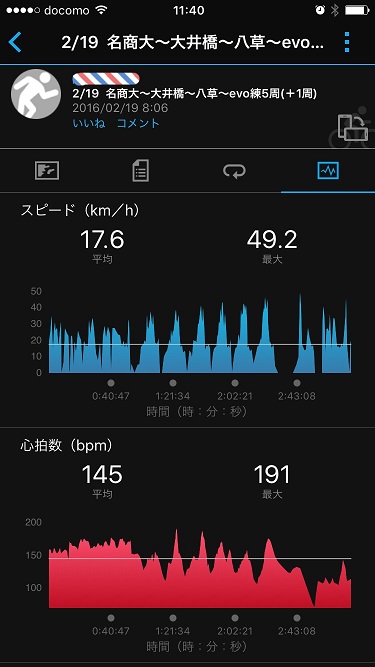The height and width of the screenshot is (667, 375).
Task: Switch to the map overview tab
Action: 47,171
